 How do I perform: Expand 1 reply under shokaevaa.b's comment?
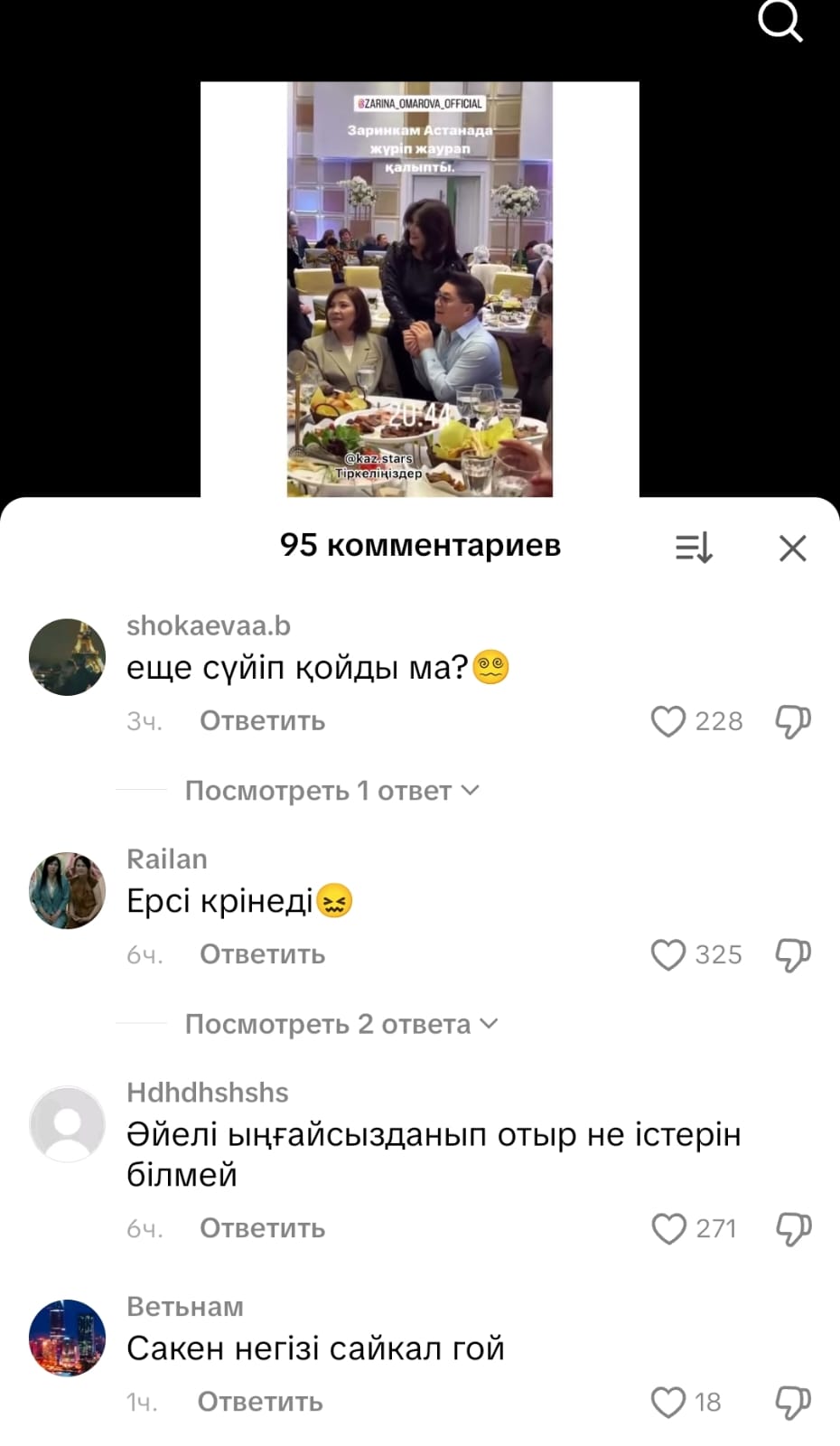(331, 791)
